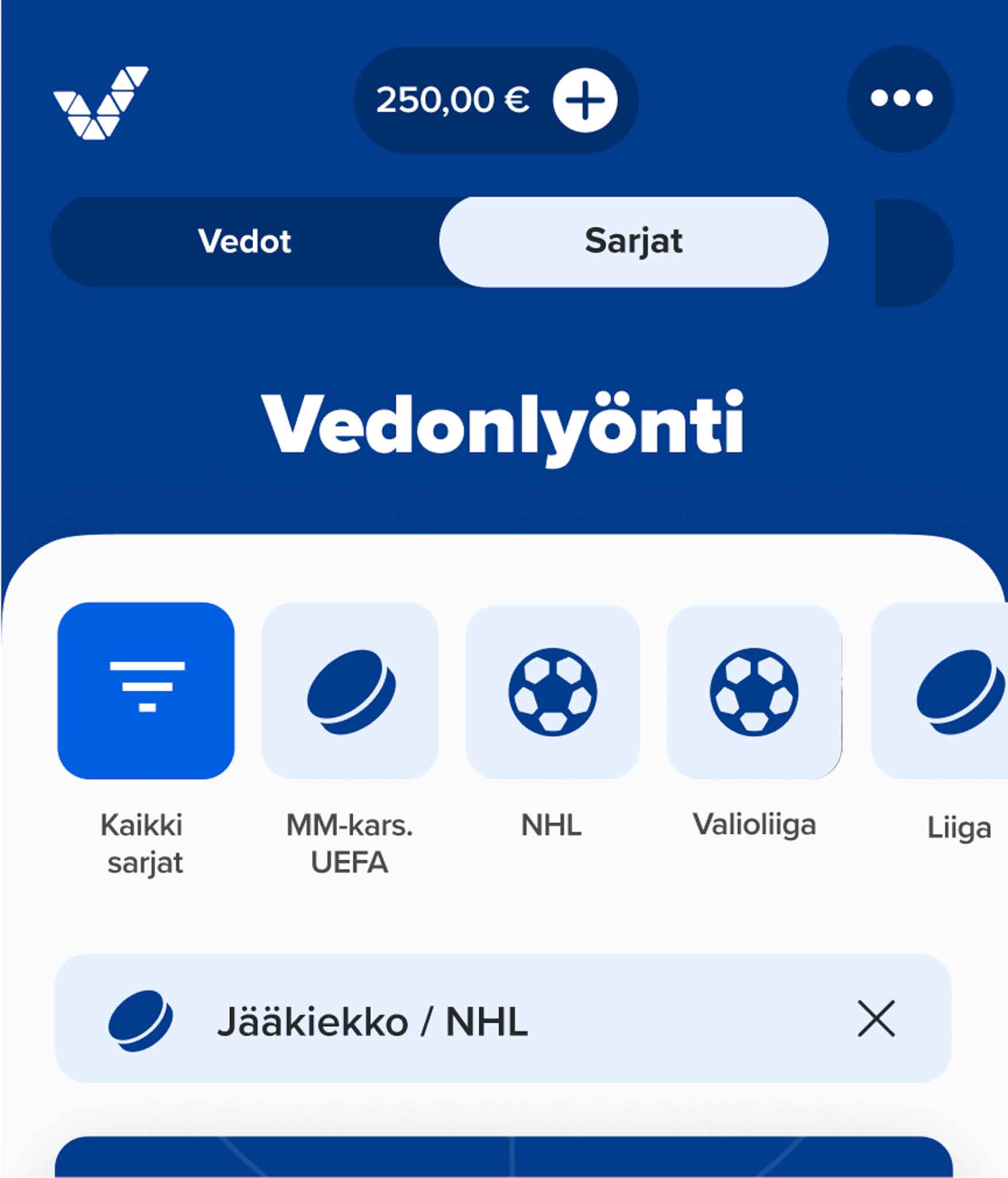The height and width of the screenshot is (1178, 1008).
Task: Filter by MM-kars. UEFA series
Action: [350, 691]
